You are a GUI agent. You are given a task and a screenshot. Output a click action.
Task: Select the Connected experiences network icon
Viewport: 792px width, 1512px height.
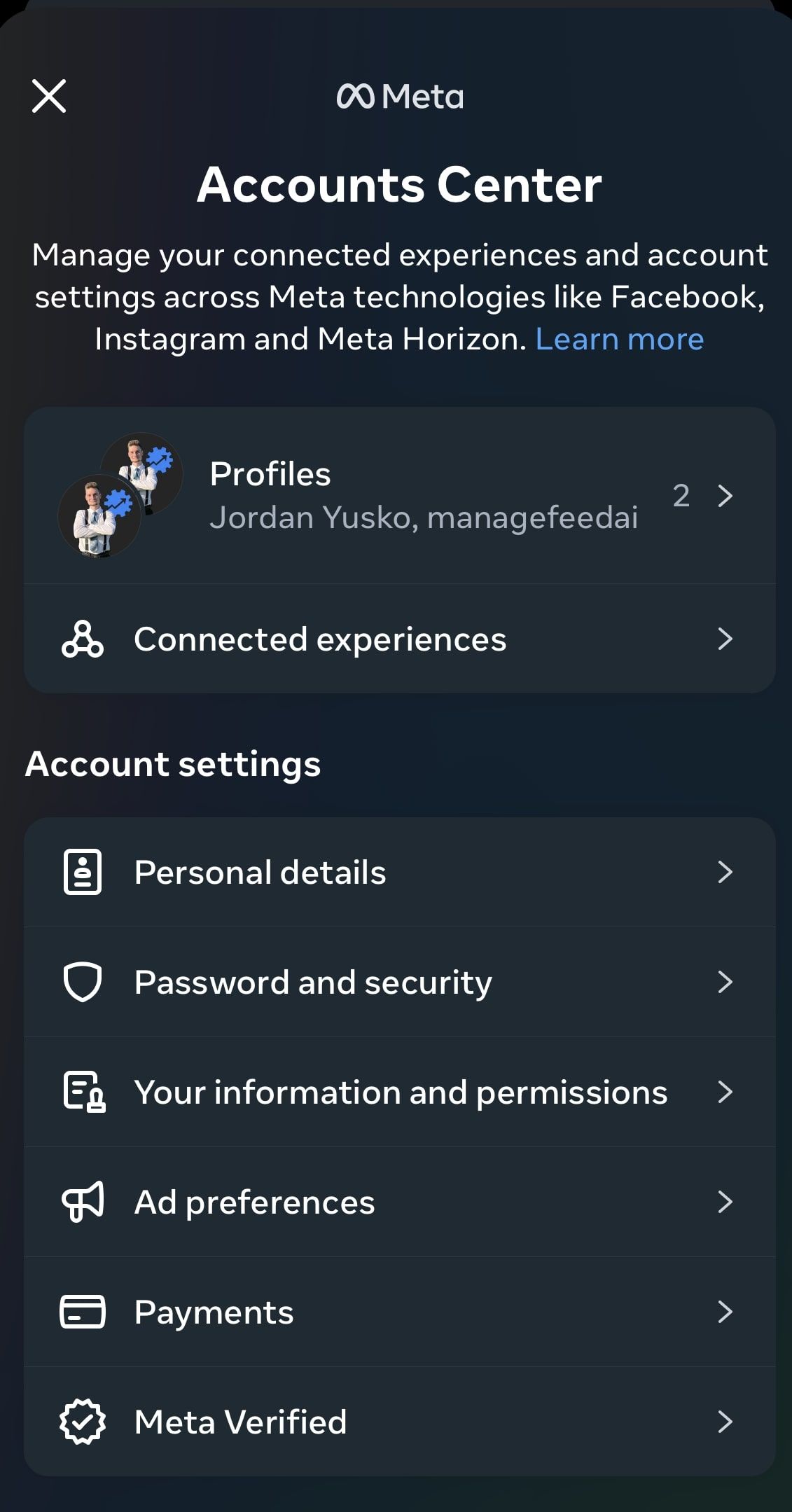(x=83, y=638)
